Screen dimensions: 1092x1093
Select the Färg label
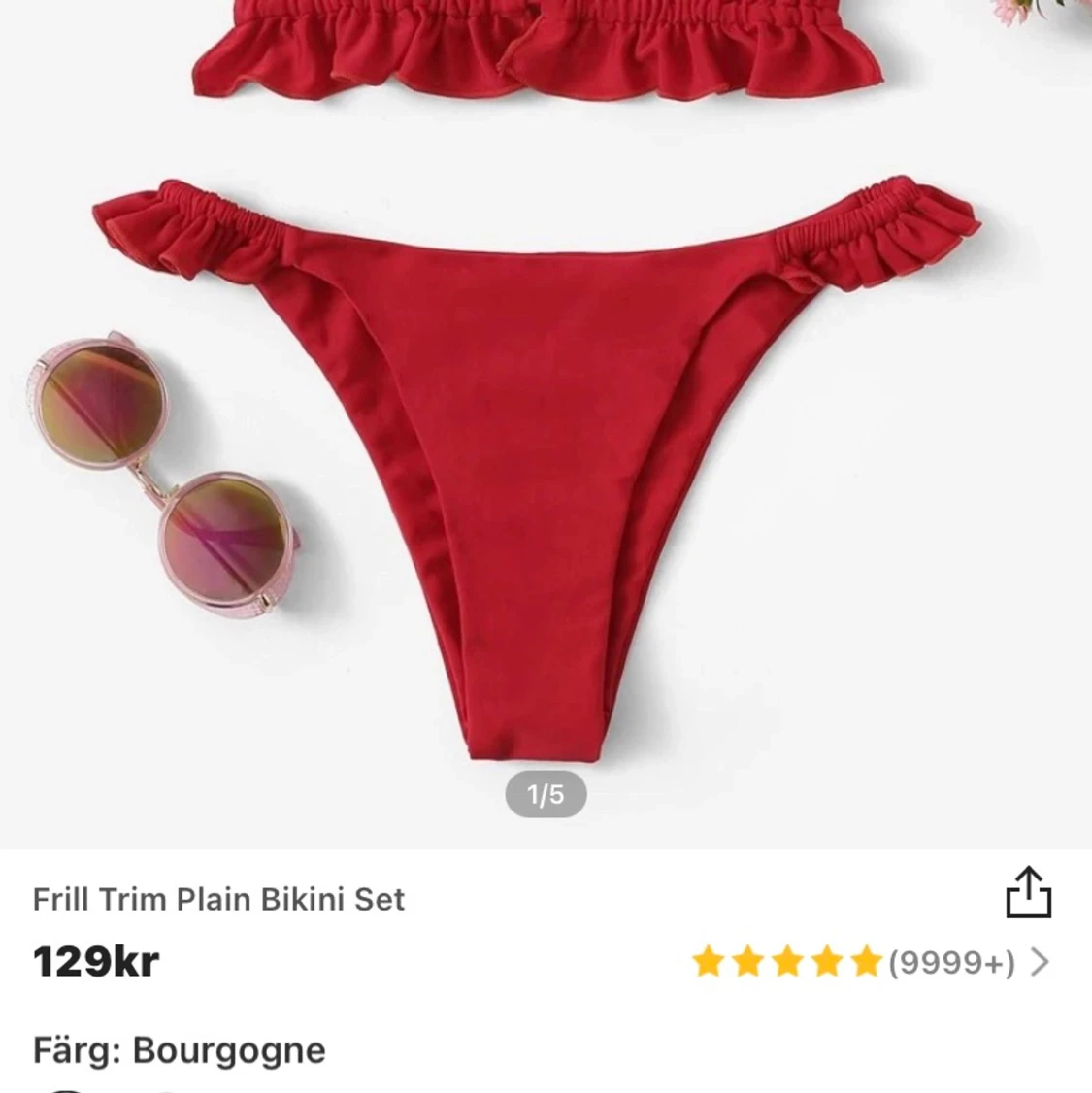(x=68, y=1049)
